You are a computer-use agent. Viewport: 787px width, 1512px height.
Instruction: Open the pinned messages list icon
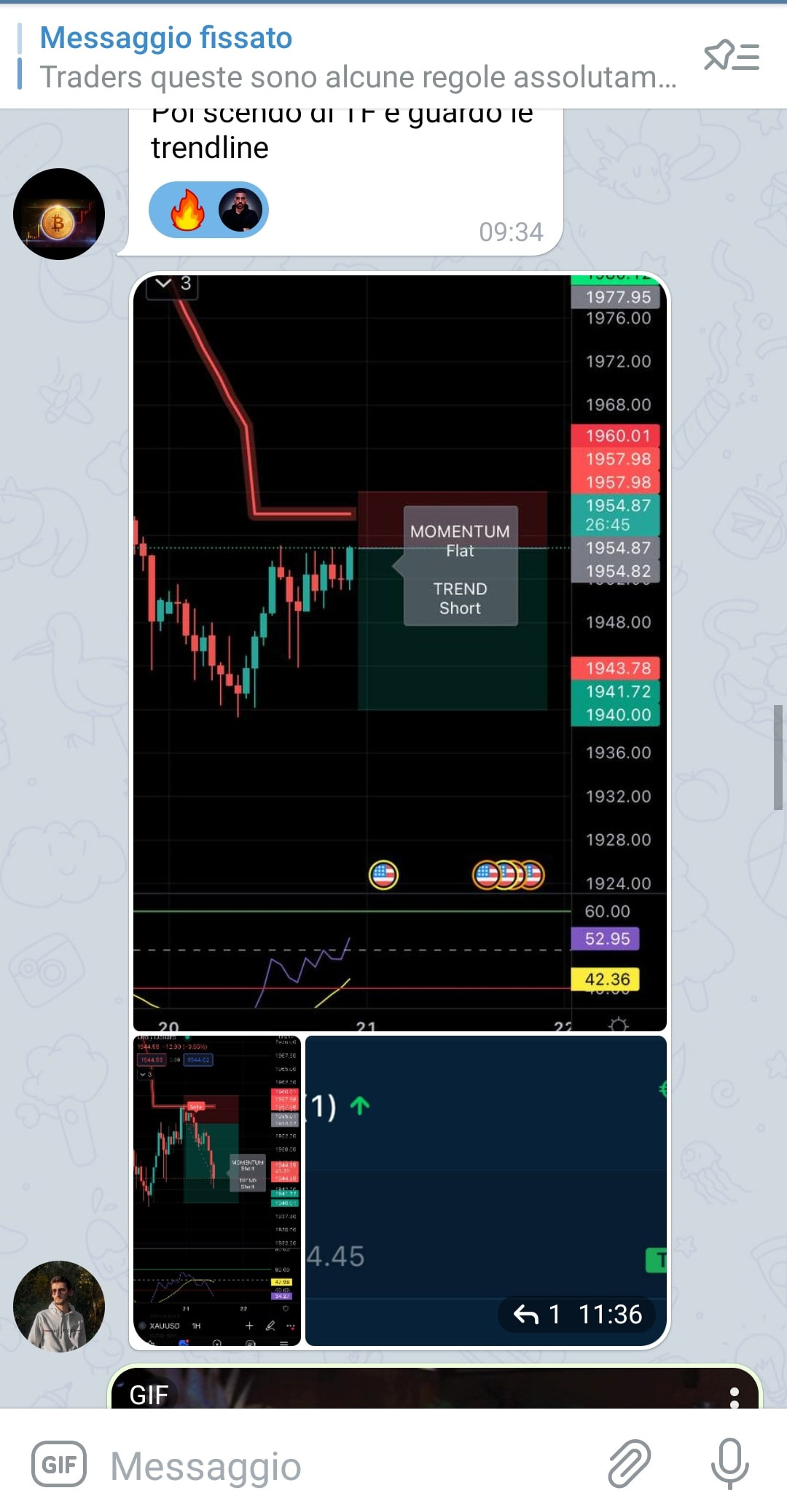pos(731,56)
